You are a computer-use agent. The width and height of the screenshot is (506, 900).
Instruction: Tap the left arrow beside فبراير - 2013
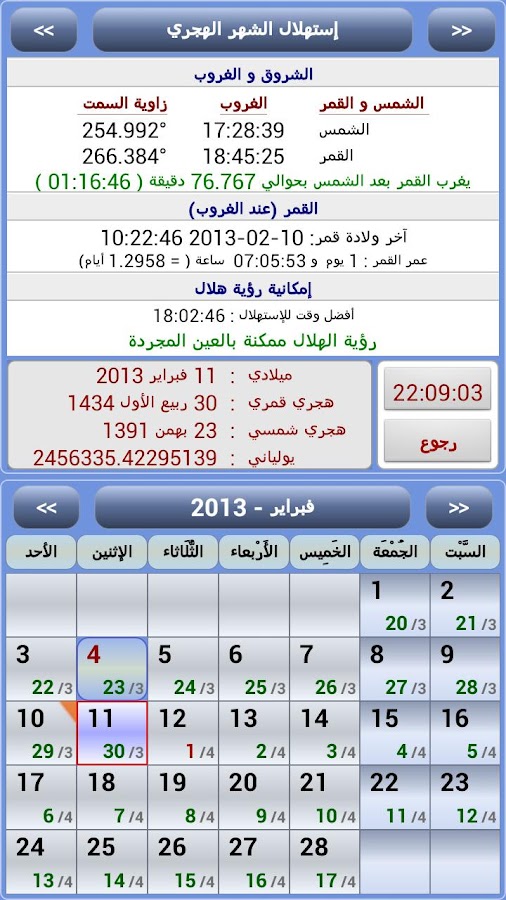tap(46, 507)
